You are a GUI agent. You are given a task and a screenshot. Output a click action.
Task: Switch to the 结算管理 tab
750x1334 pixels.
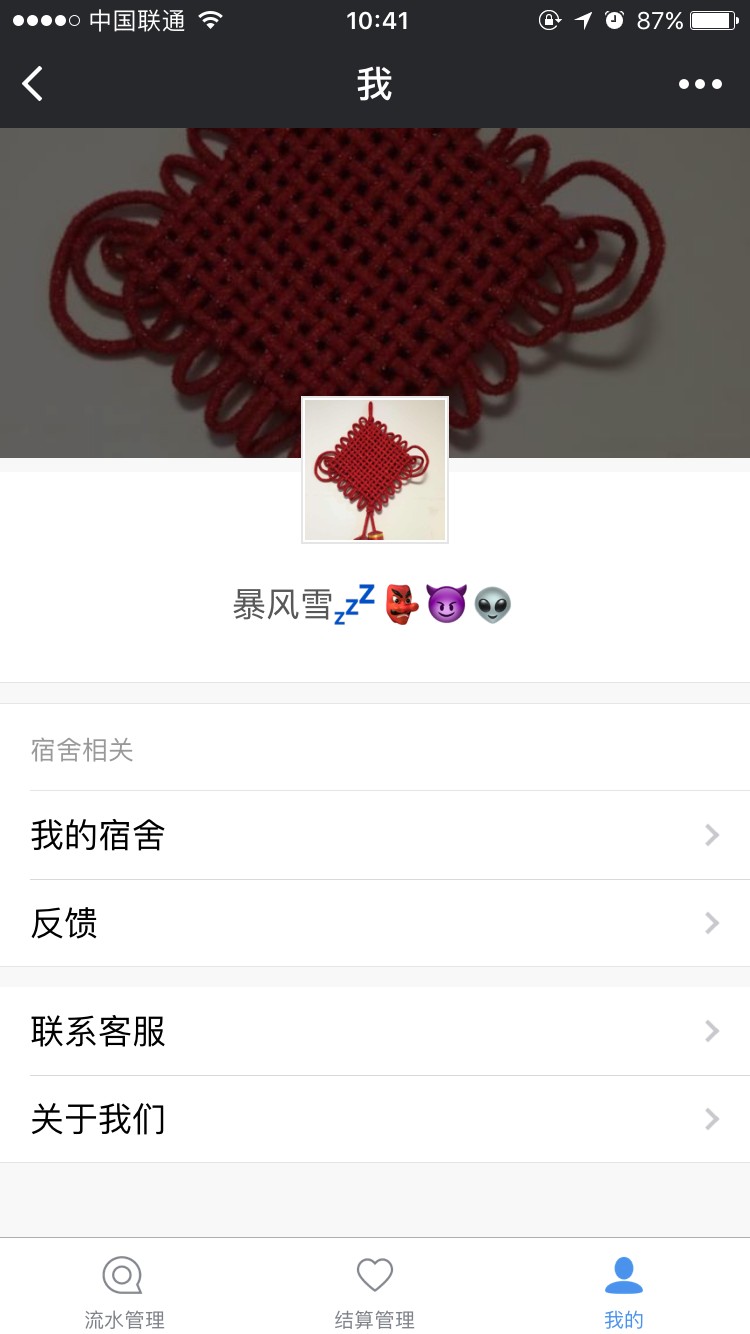[374, 1291]
